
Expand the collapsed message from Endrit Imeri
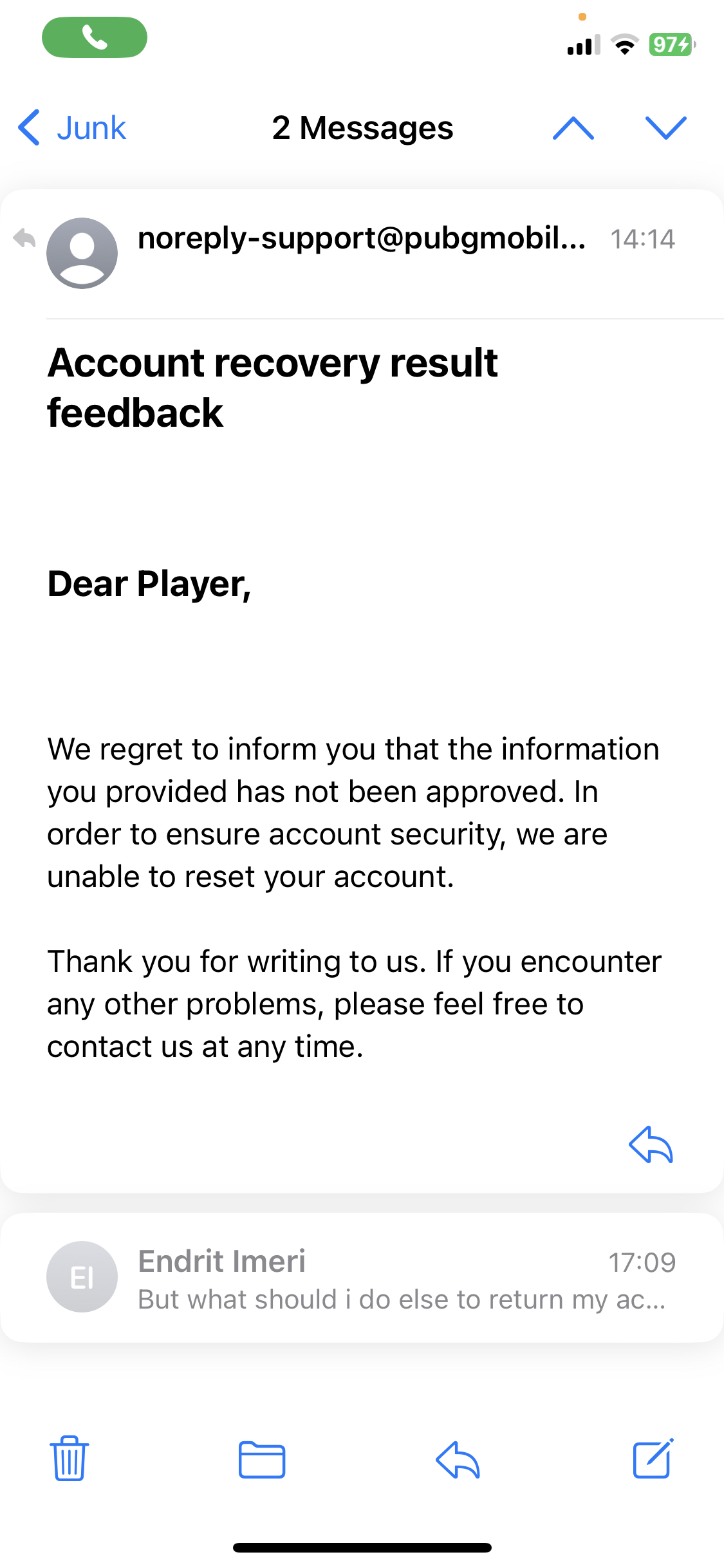(x=362, y=1278)
